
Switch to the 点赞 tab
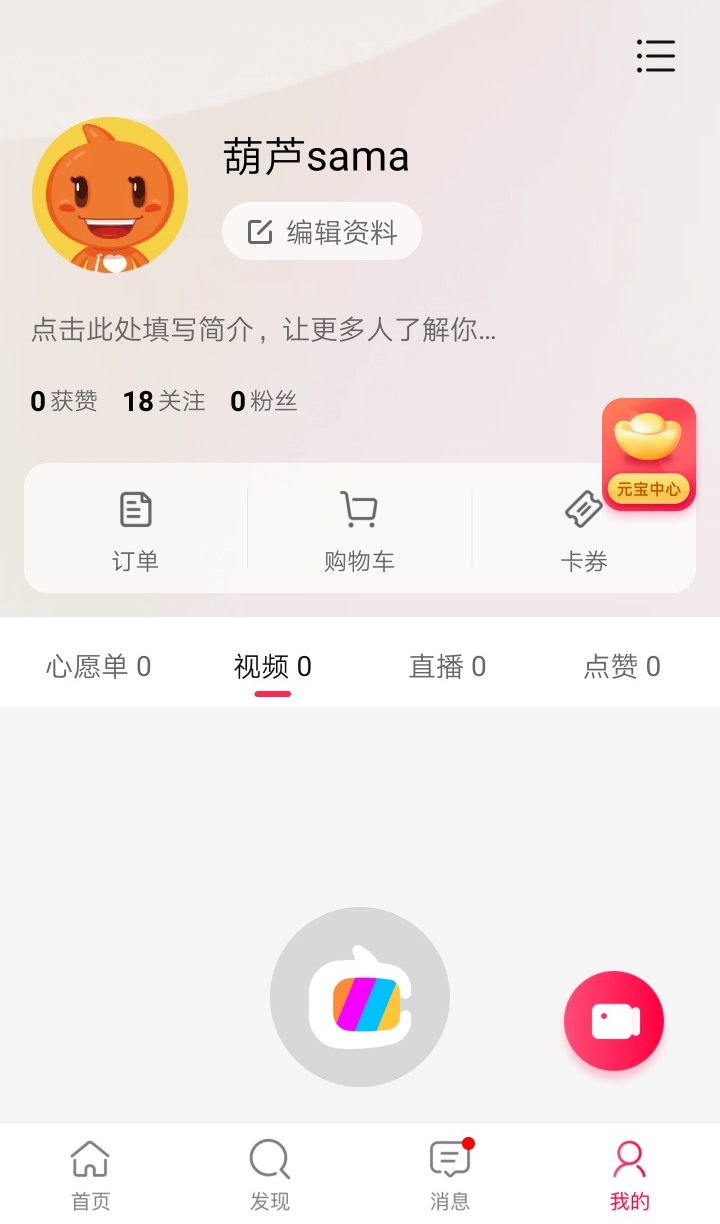click(622, 666)
